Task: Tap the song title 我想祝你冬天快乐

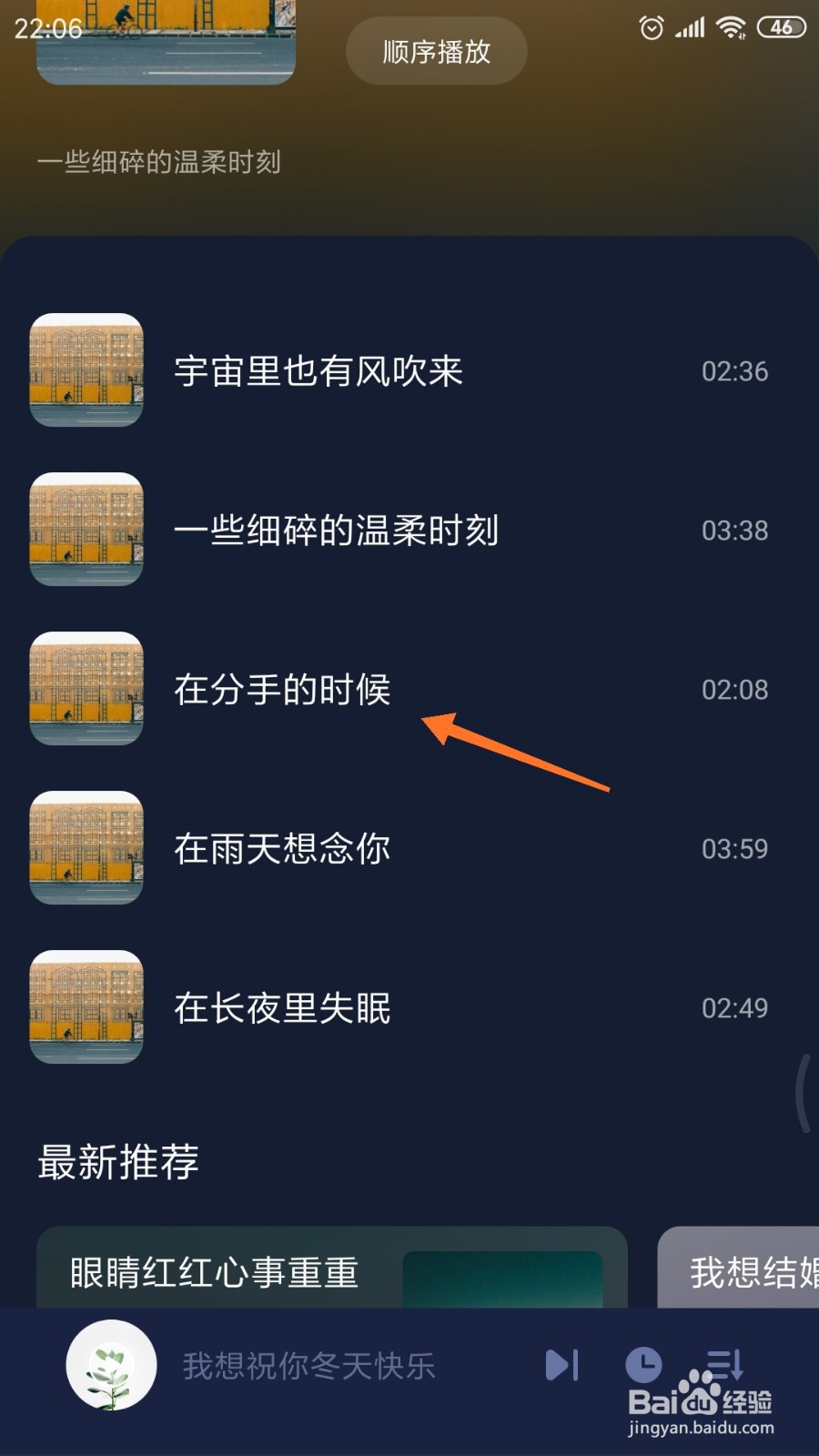Action: (309, 1365)
